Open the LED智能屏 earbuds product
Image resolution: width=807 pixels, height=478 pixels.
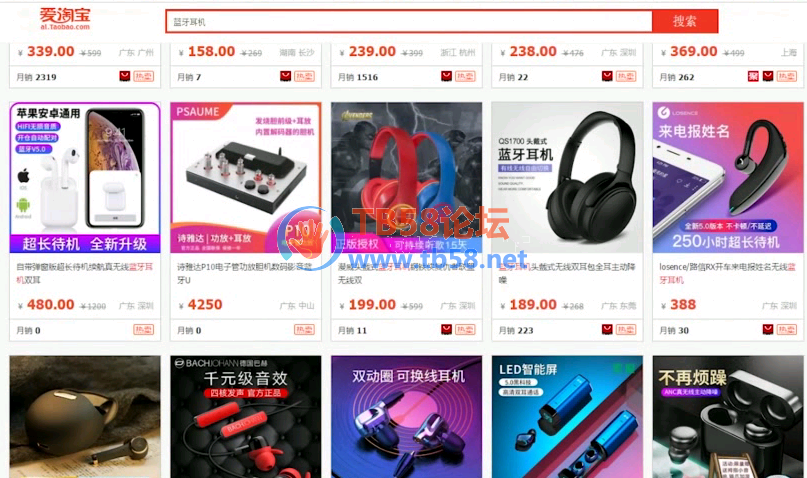point(567,415)
